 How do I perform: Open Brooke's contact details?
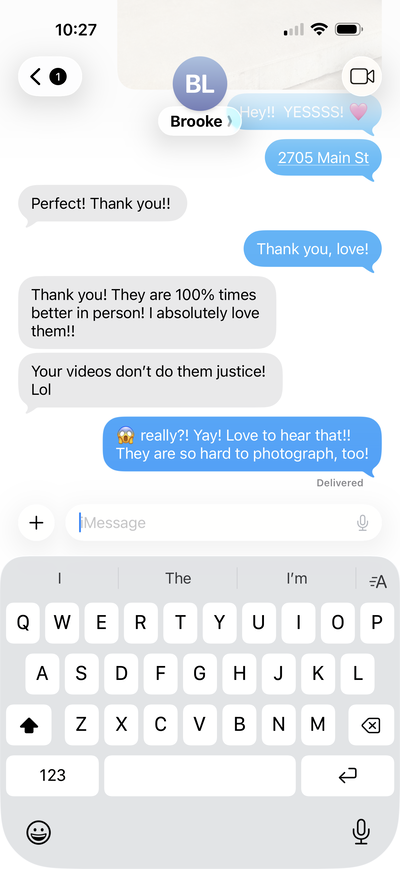(x=199, y=121)
